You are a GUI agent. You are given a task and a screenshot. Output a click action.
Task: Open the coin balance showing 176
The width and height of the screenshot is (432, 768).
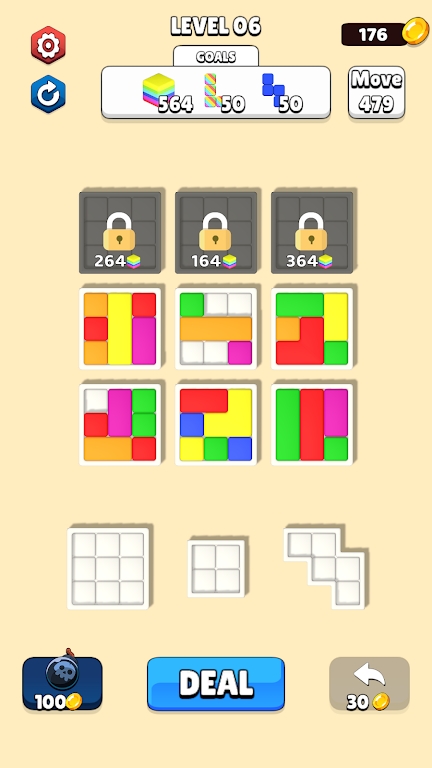click(x=385, y=33)
